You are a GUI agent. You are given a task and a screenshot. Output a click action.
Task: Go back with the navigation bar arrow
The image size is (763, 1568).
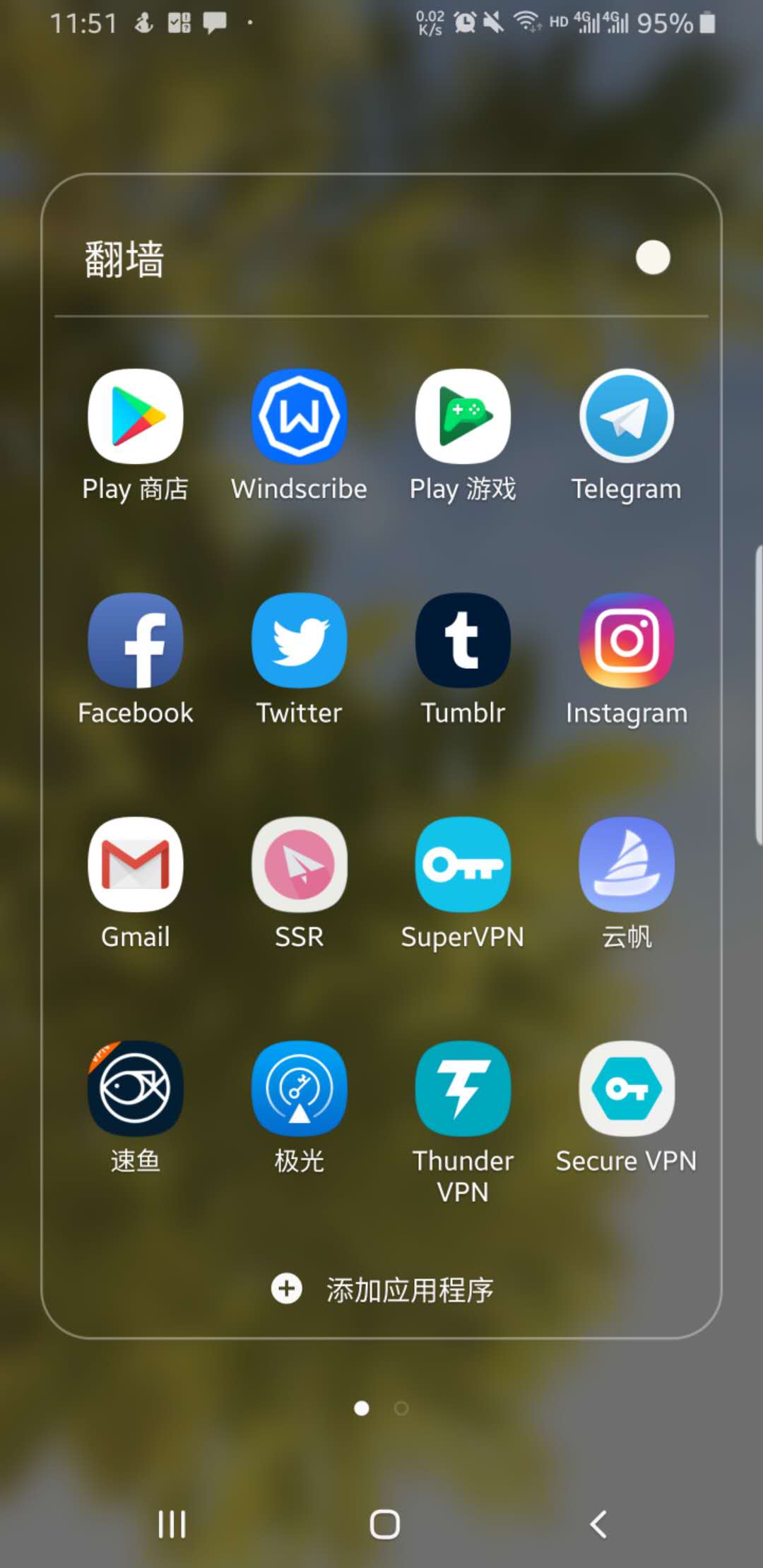pyautogui.click(x=598, y=1524)
